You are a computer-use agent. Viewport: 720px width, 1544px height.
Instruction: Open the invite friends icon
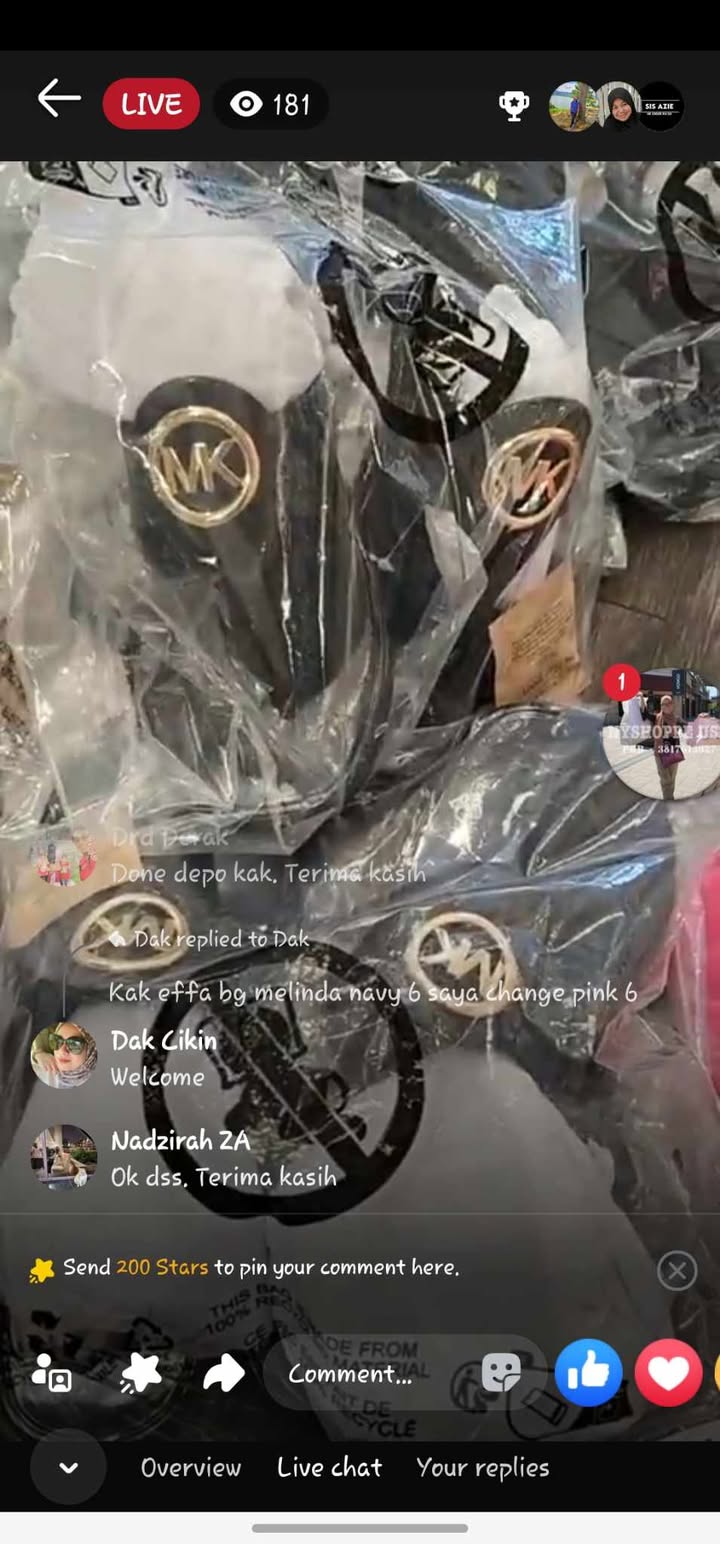[x=51, y=1373]
